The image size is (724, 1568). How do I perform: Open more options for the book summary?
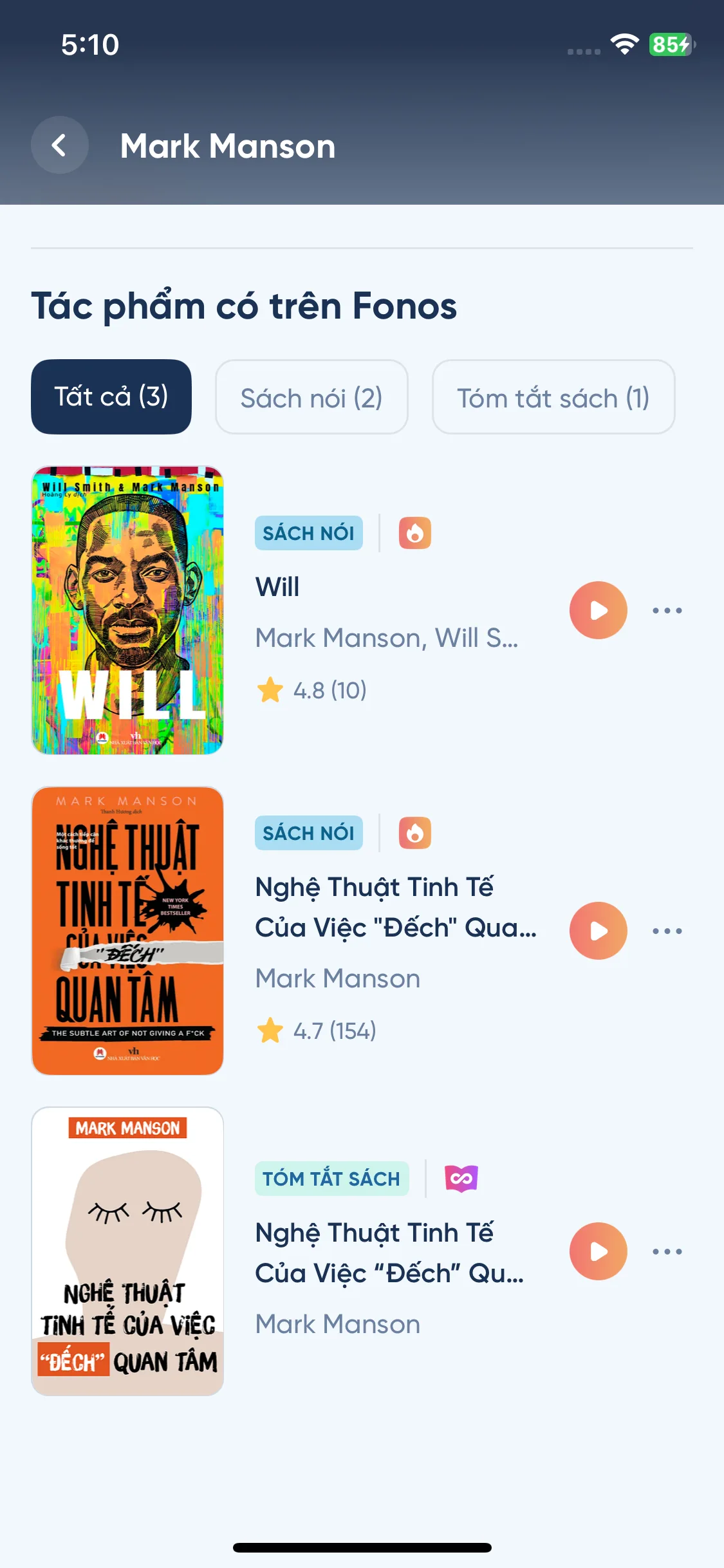pos(667,1251)
